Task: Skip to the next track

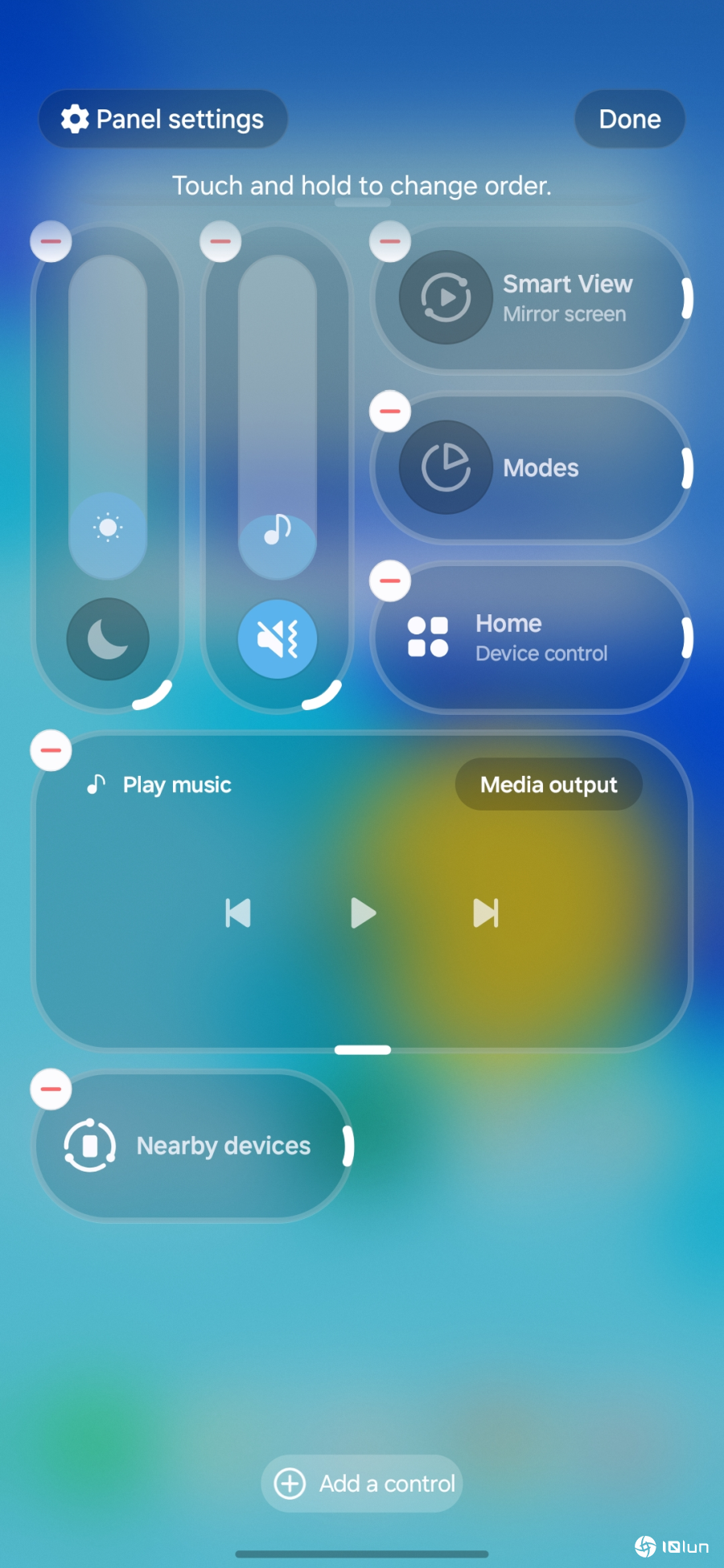Action: pos(486,913)
